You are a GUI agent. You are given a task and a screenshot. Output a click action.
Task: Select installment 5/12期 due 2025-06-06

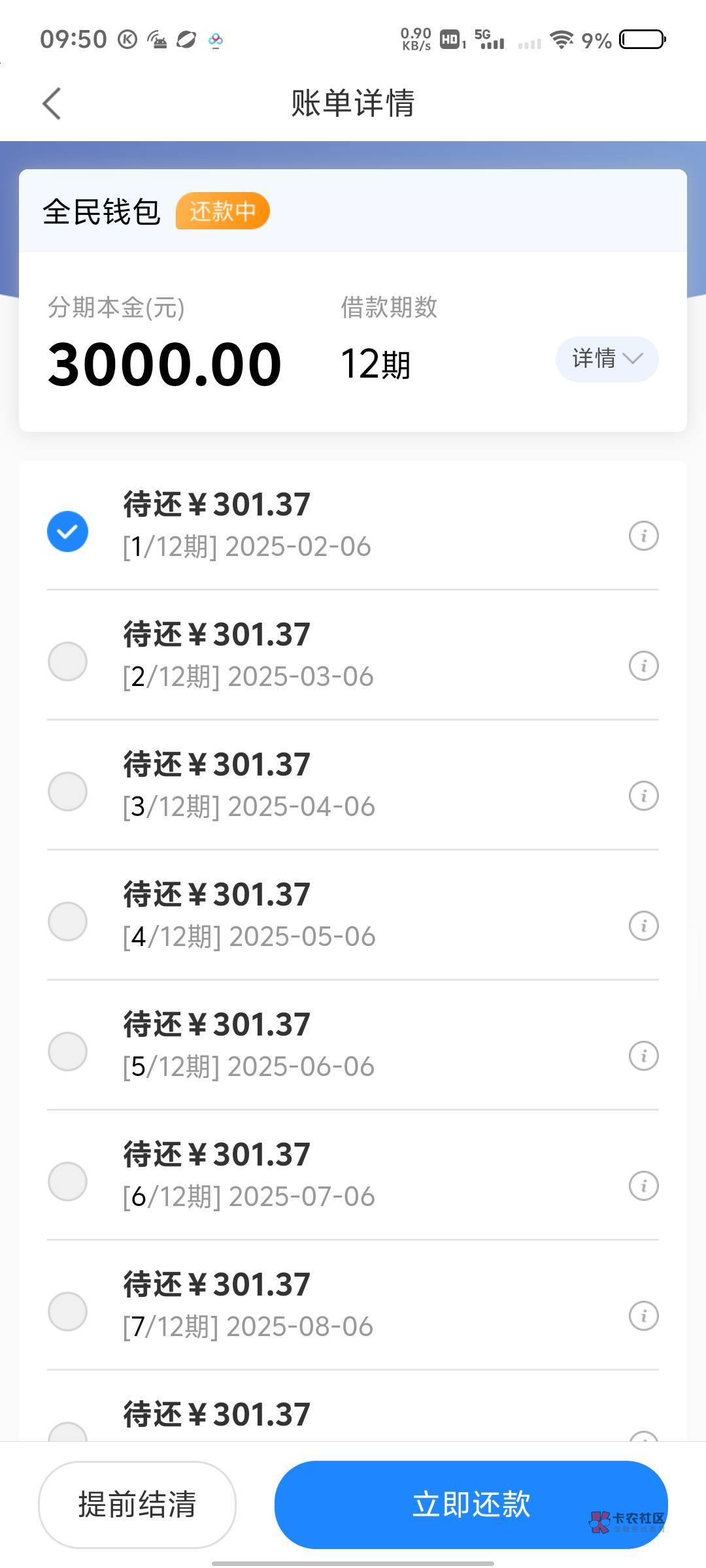tap(67, 1051)
